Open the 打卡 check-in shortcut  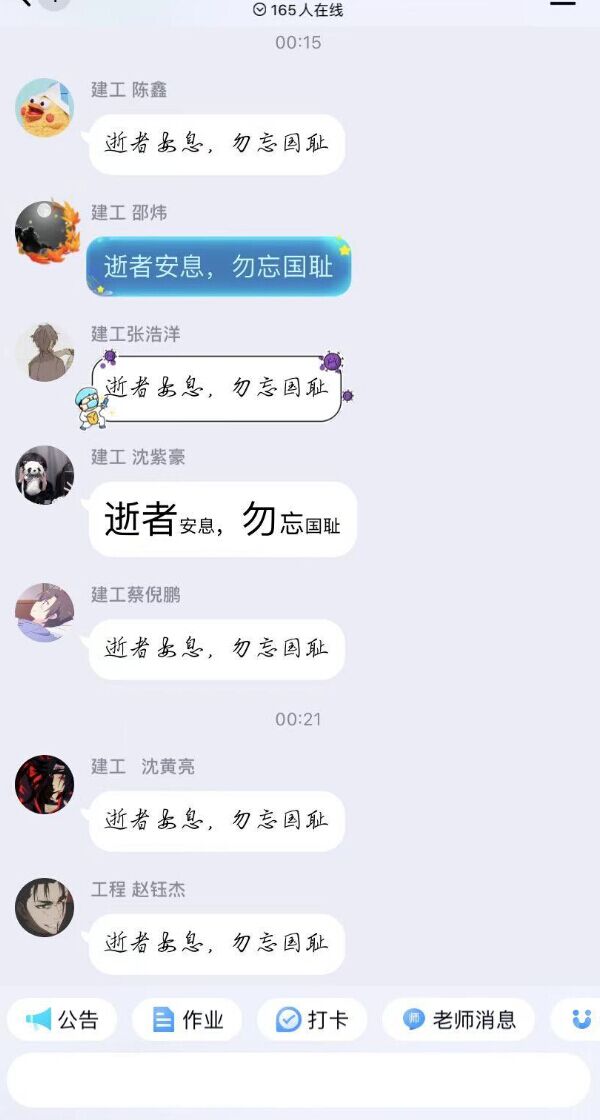[312, 1019]
